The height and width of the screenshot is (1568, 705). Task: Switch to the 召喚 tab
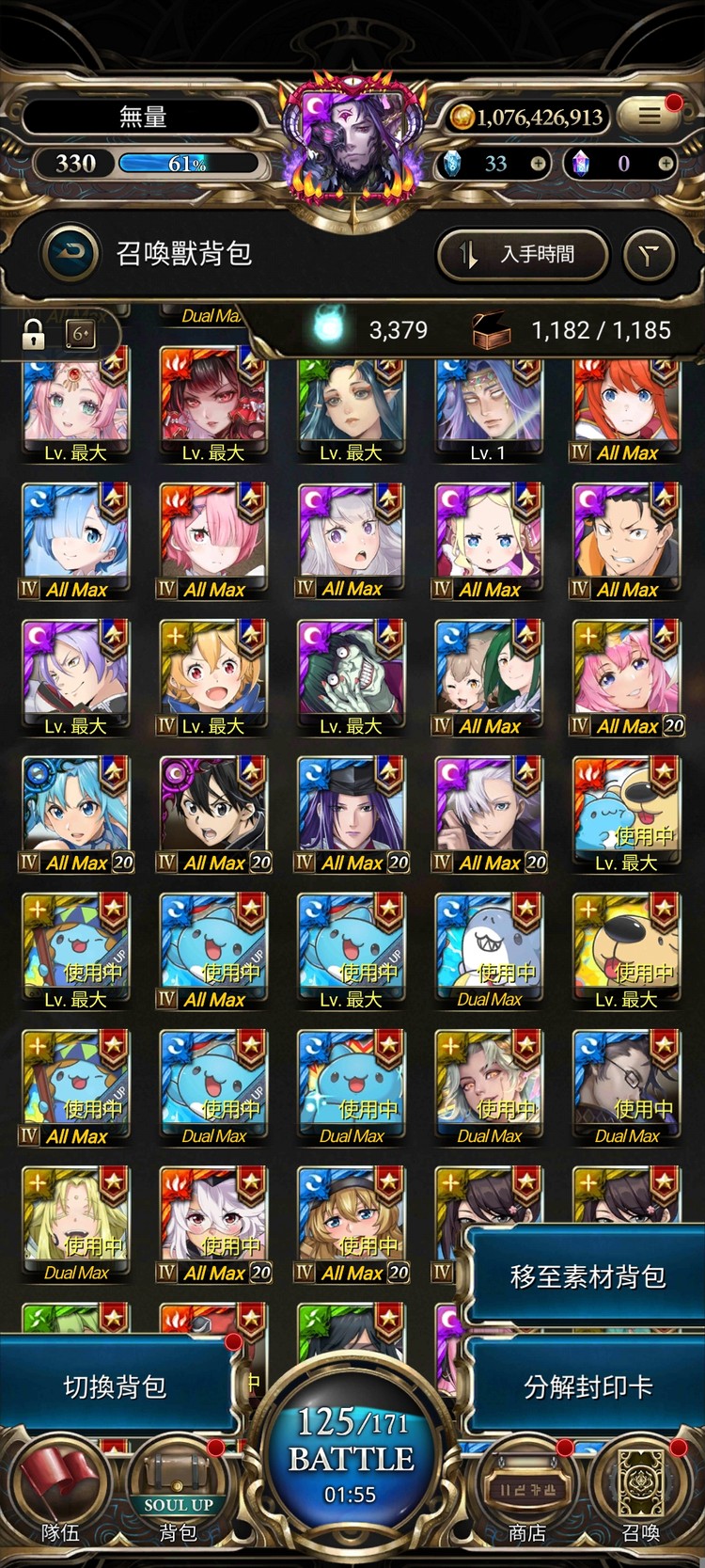pyautogui.click(x=641, y=1496)
